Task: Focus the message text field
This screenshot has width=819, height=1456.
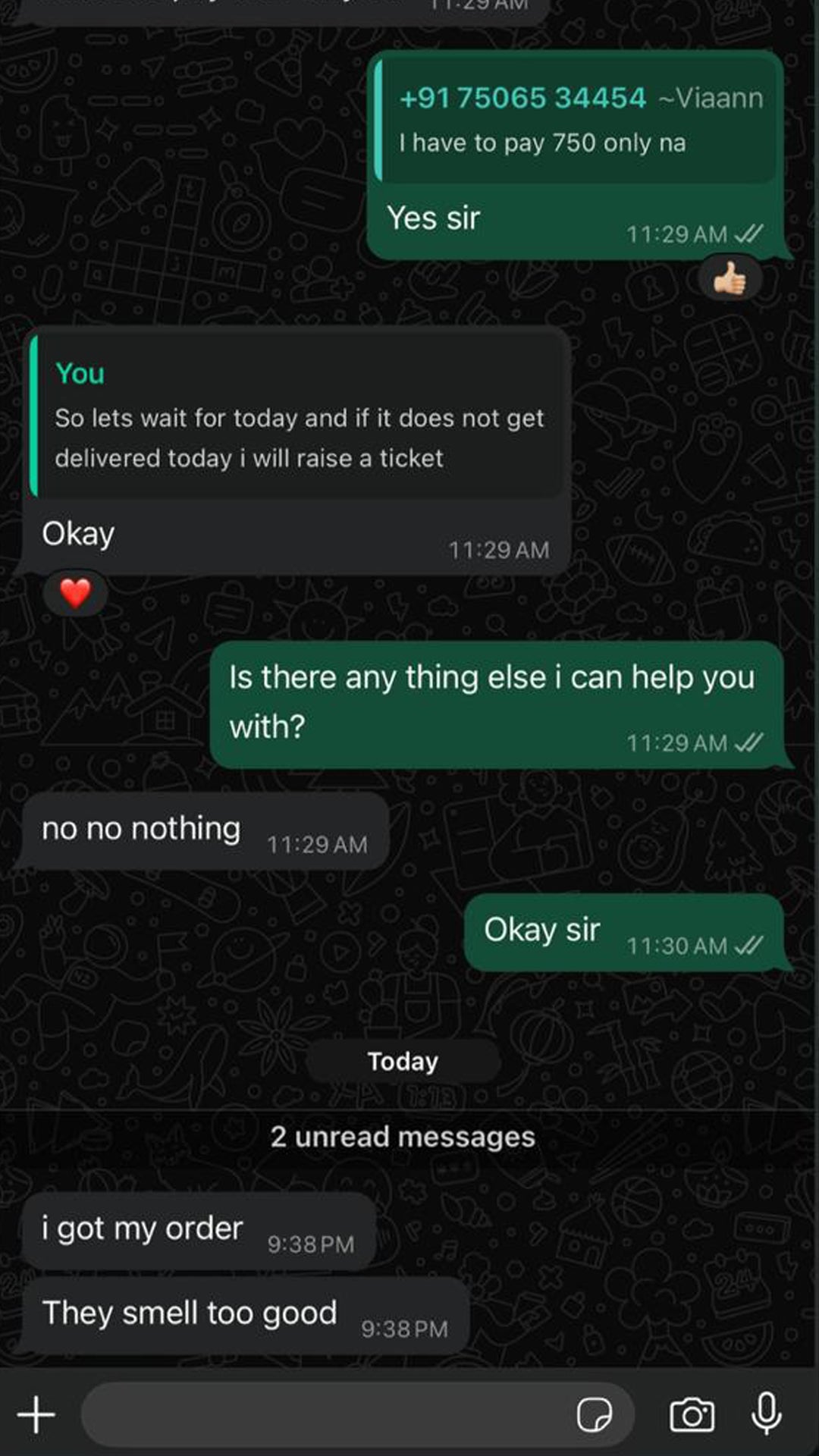Action: pos(326,1415)
